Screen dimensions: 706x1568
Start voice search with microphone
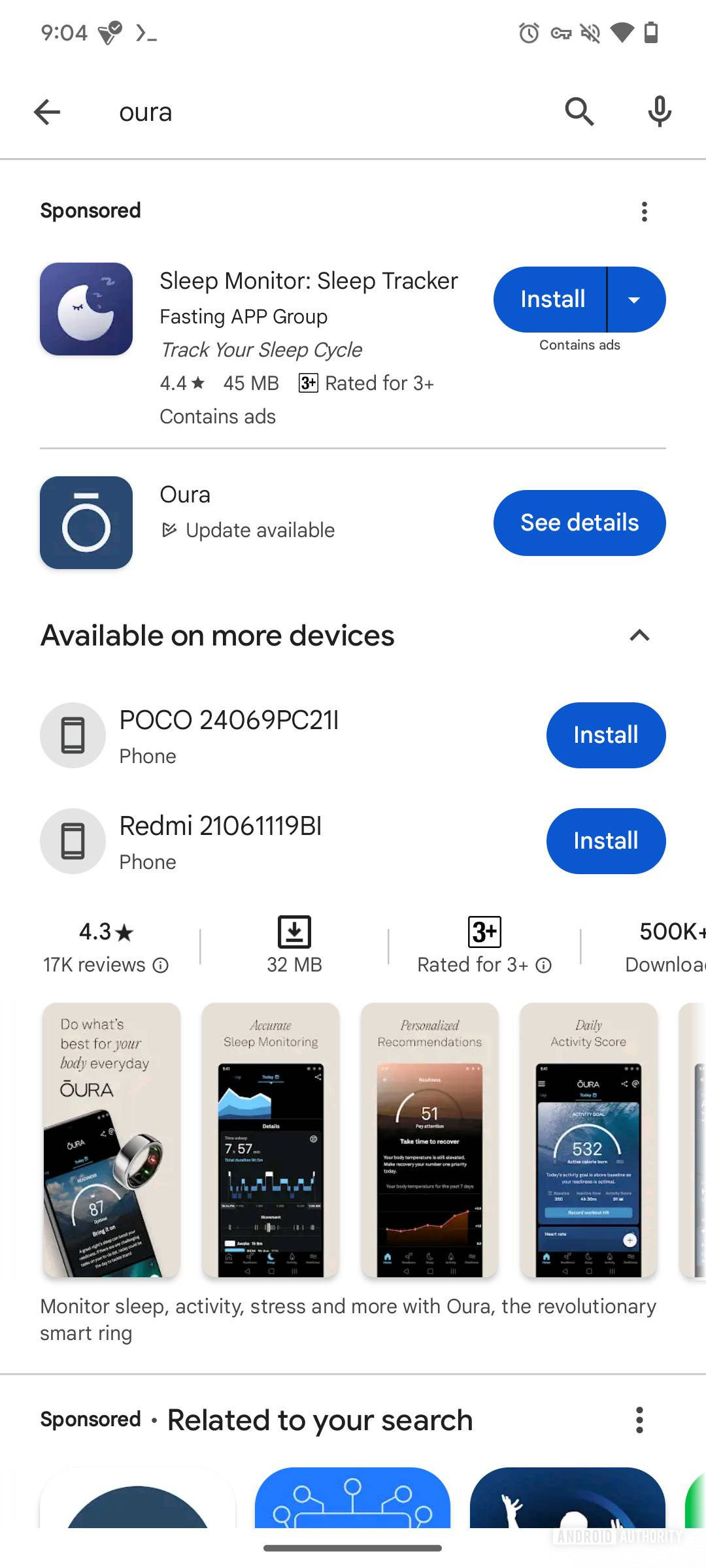click(659, 112)
